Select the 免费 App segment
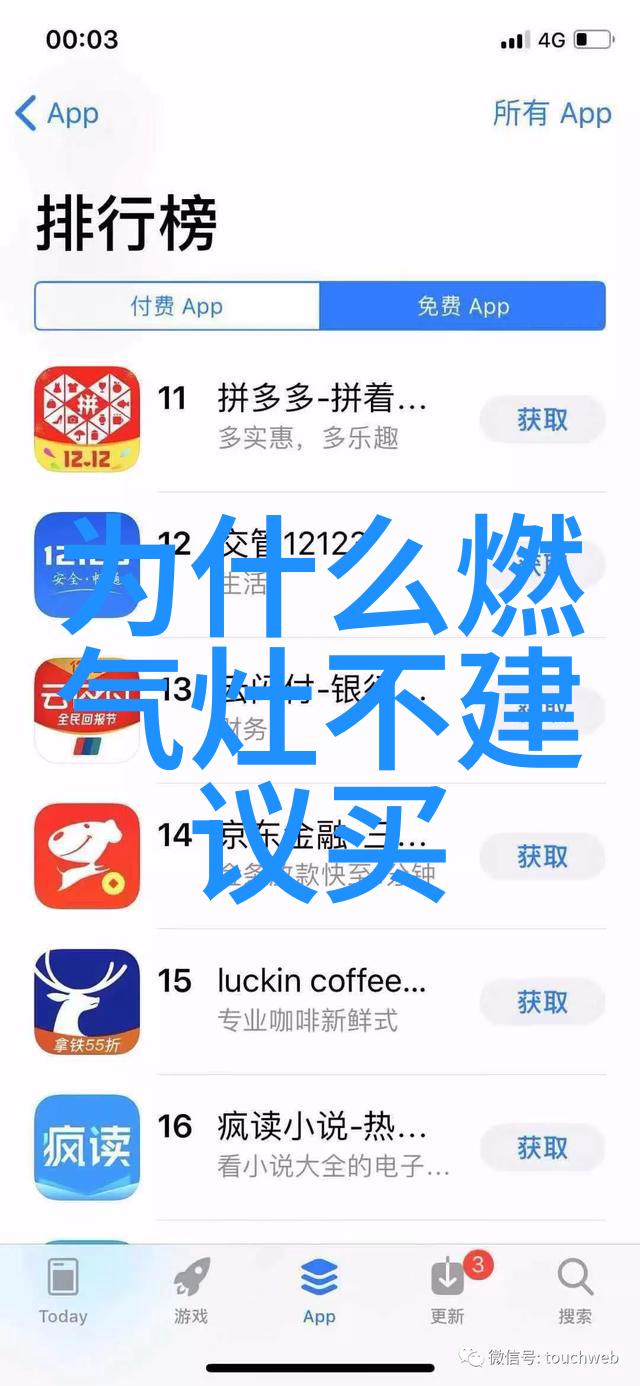The width and height of the screenshot is (640, 1386). point(462,306)
